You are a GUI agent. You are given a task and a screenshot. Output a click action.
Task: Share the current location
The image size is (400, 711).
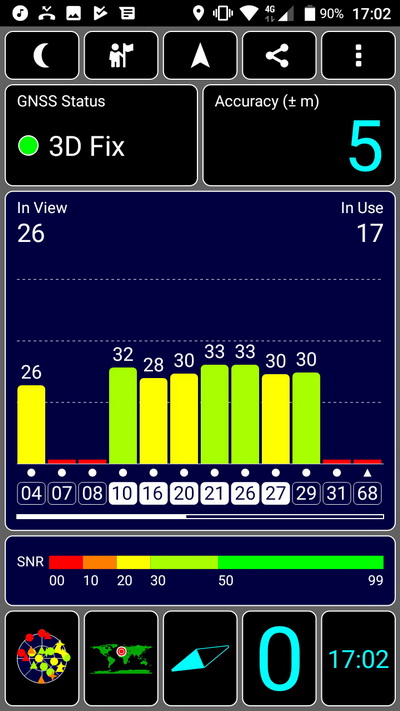pos(279,55)
